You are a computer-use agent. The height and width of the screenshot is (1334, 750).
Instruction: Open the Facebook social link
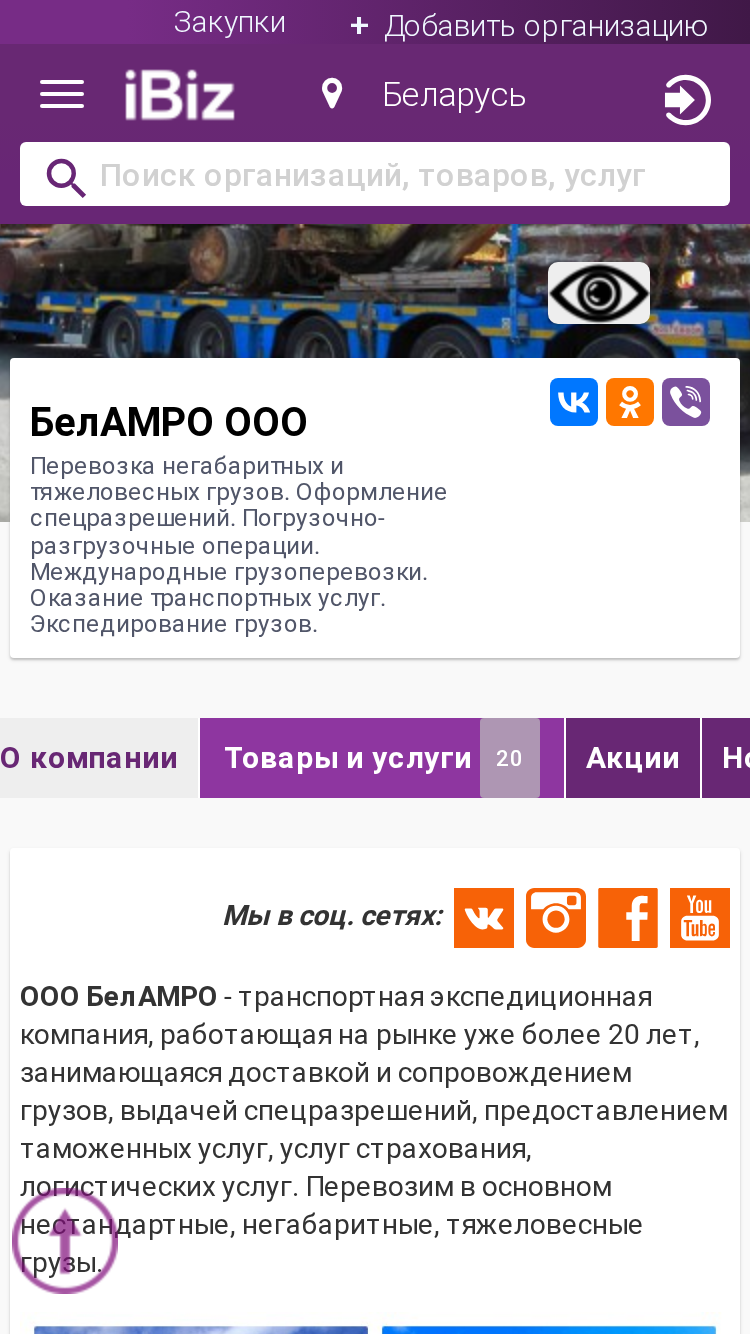[628, 918]
